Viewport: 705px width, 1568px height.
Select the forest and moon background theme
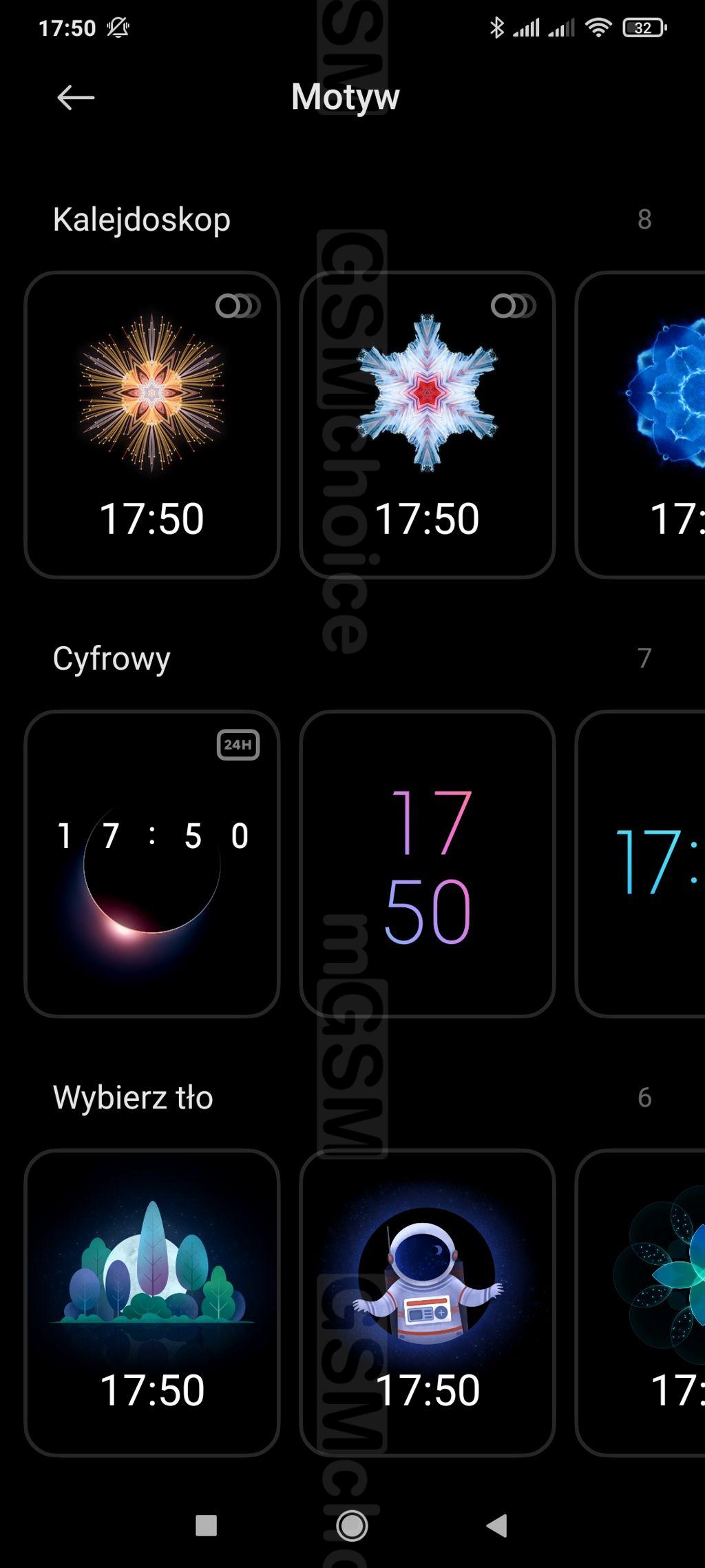pyautogui.click(x=151, y=1302)
